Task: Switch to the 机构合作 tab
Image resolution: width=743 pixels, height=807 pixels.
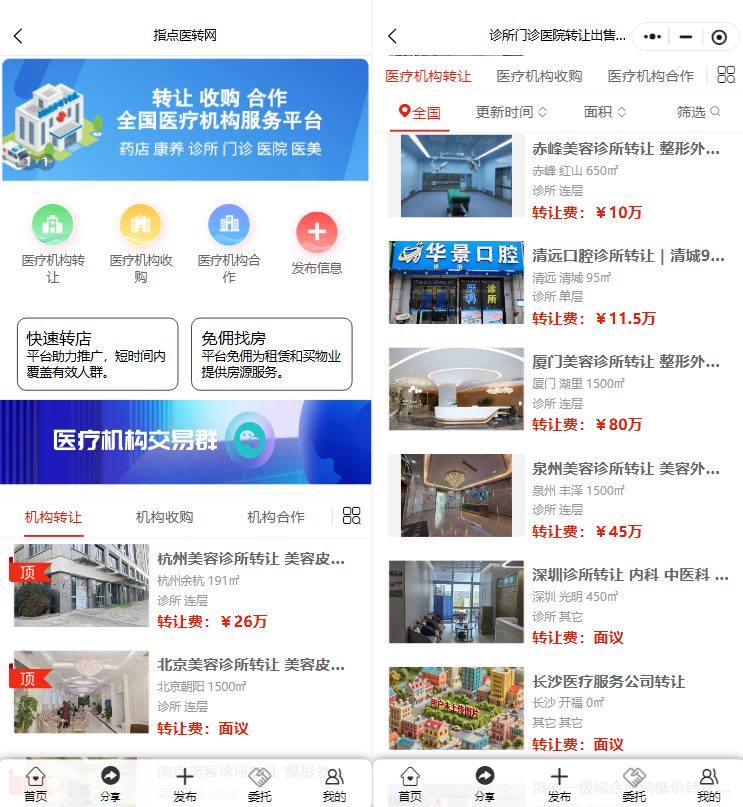Action: [276, 517]
